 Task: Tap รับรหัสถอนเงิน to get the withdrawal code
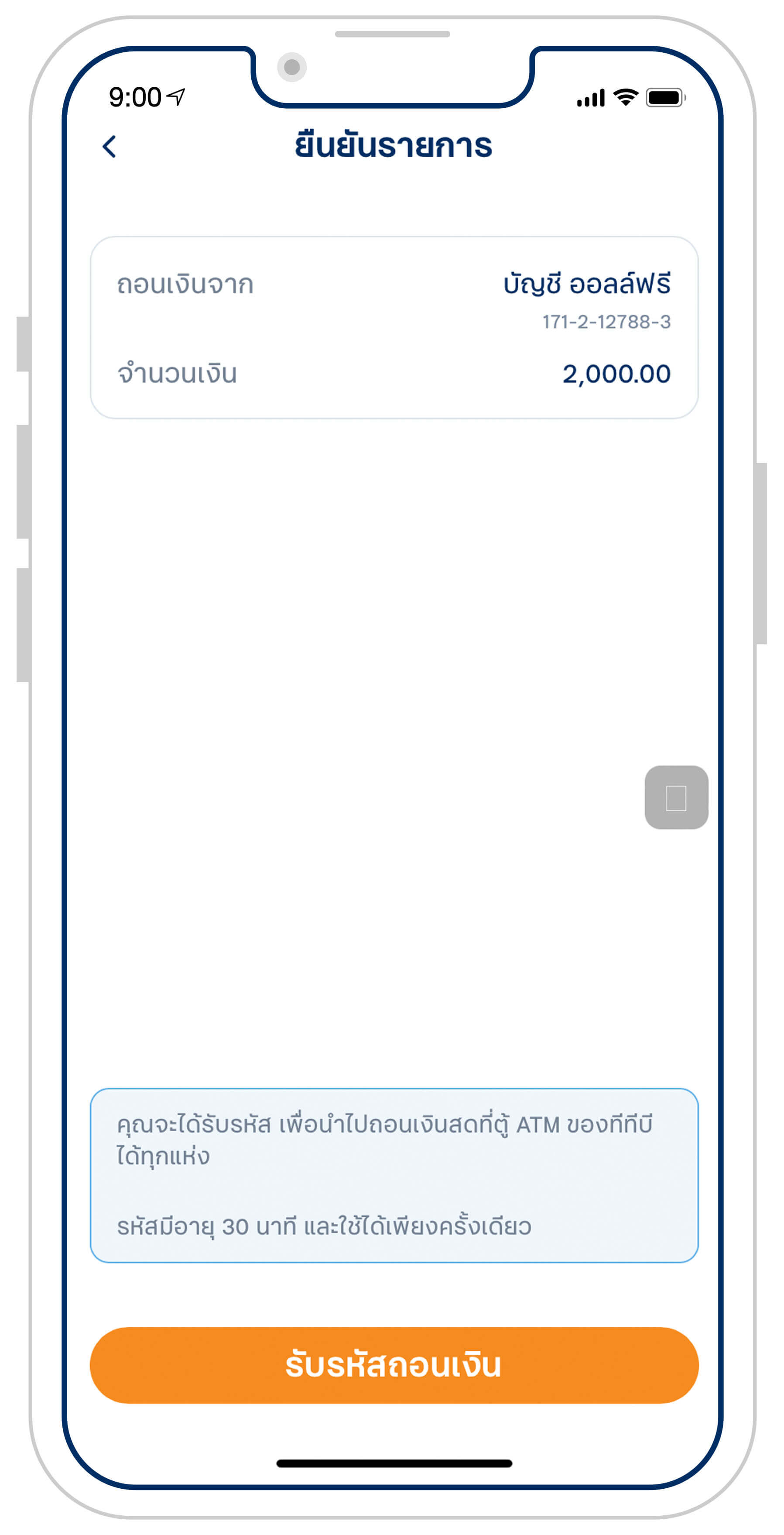click(x=393, y=1365)
